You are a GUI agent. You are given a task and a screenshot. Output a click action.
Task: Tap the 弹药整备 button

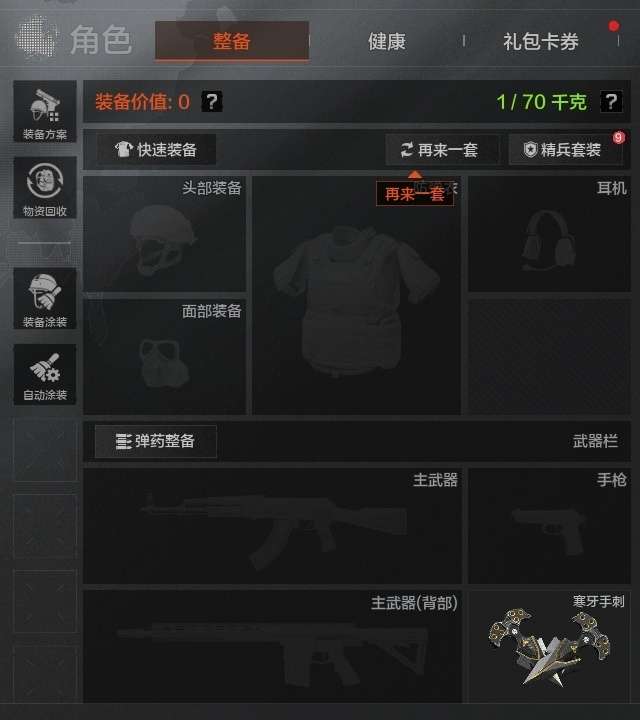pos(156,441)
